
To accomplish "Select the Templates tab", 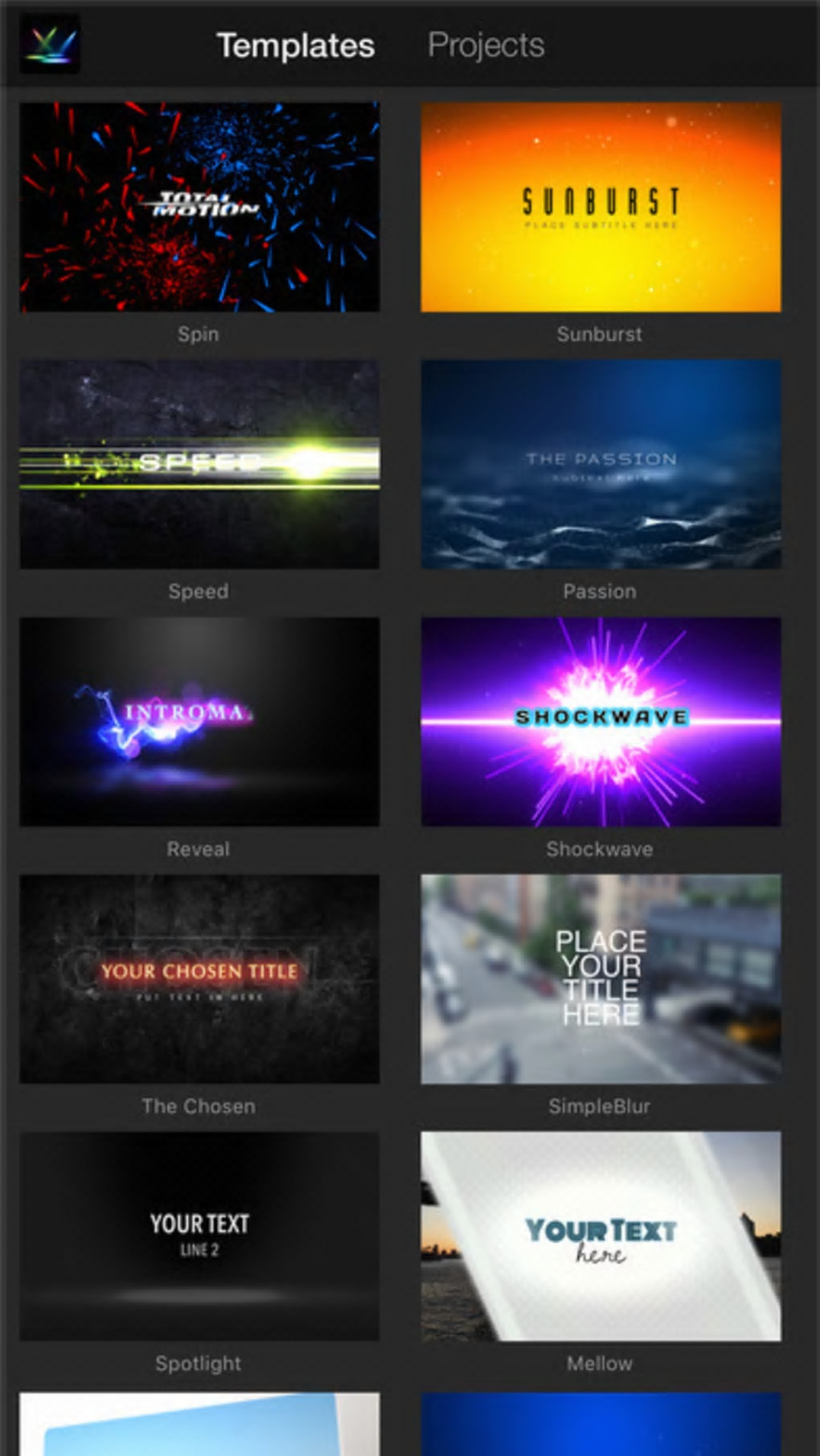I will click(295, 45).
